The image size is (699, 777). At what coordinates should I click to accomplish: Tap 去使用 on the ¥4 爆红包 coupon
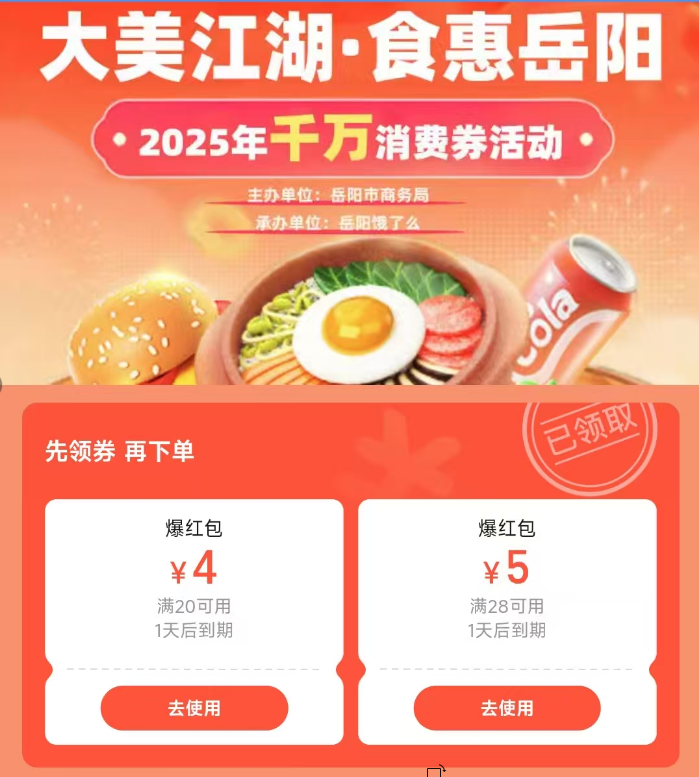point(194,708)
